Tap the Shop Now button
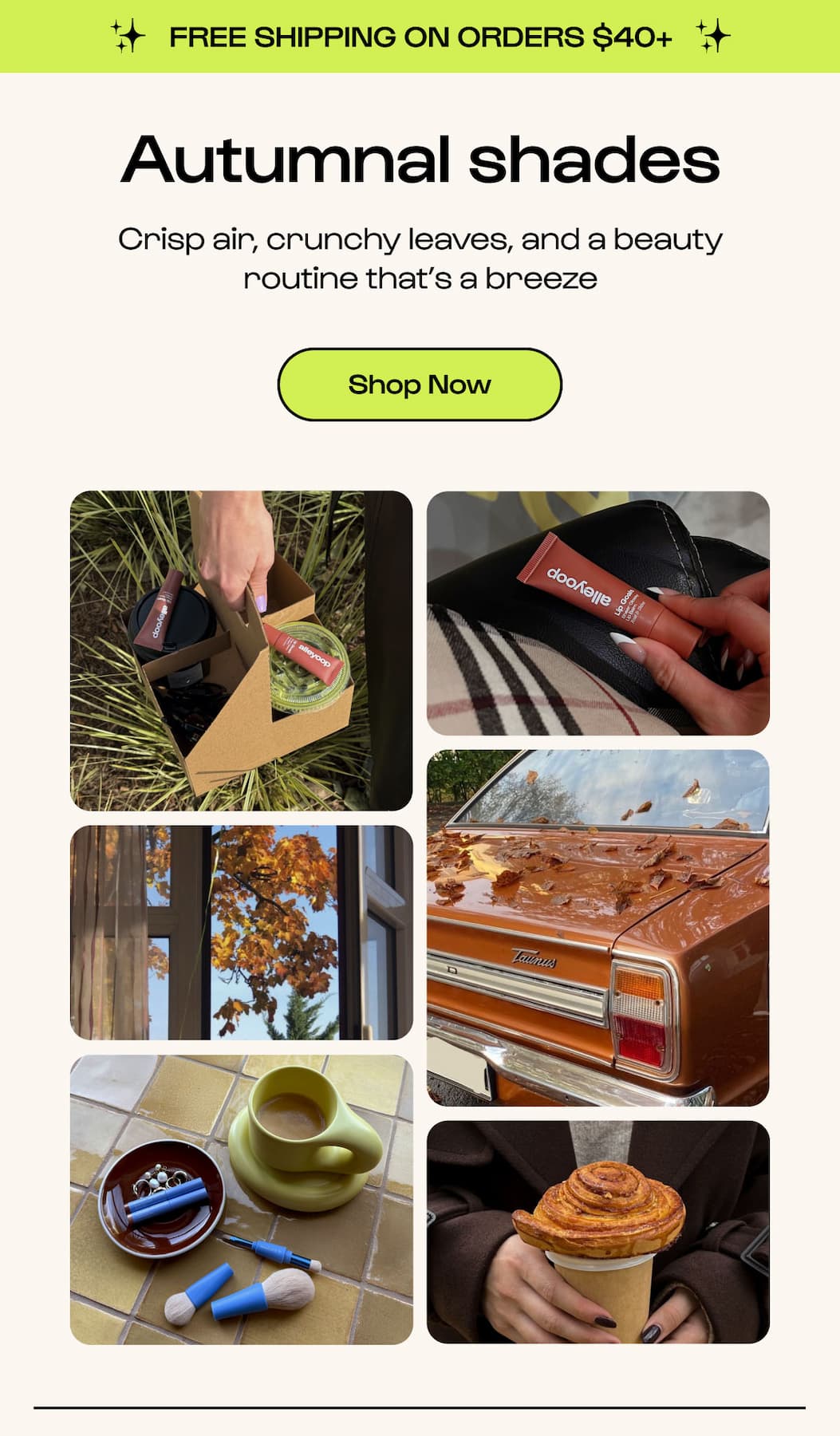 (x=420, y=385)
